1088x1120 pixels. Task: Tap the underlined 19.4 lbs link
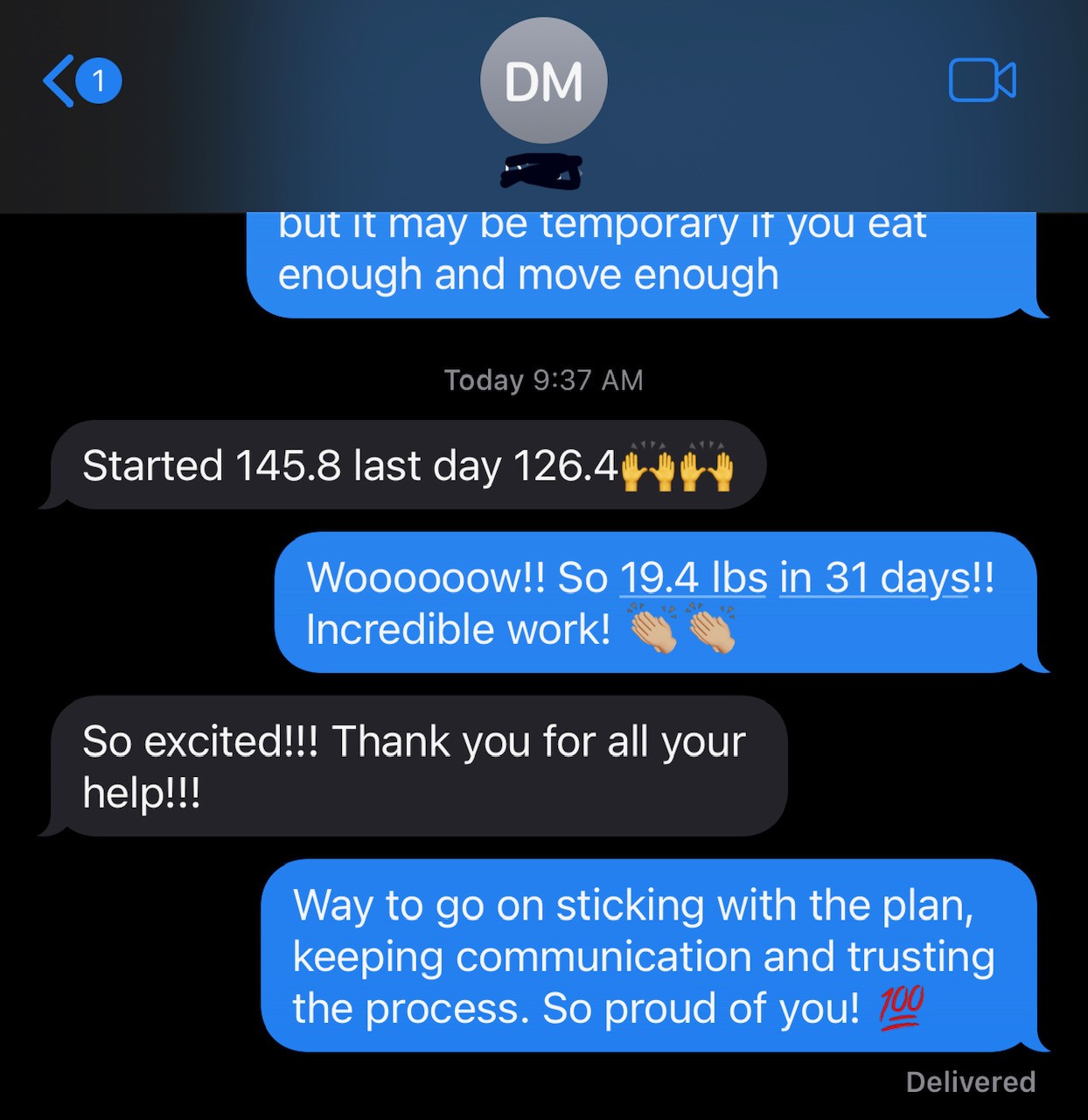pyautogui.click(x=693, y=578)
